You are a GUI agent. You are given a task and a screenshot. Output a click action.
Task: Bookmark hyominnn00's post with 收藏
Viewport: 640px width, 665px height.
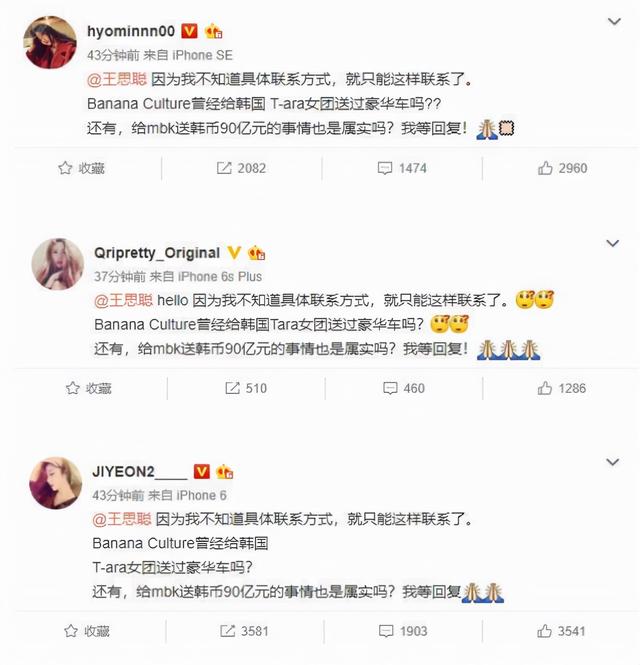click(x=81, y=168)
